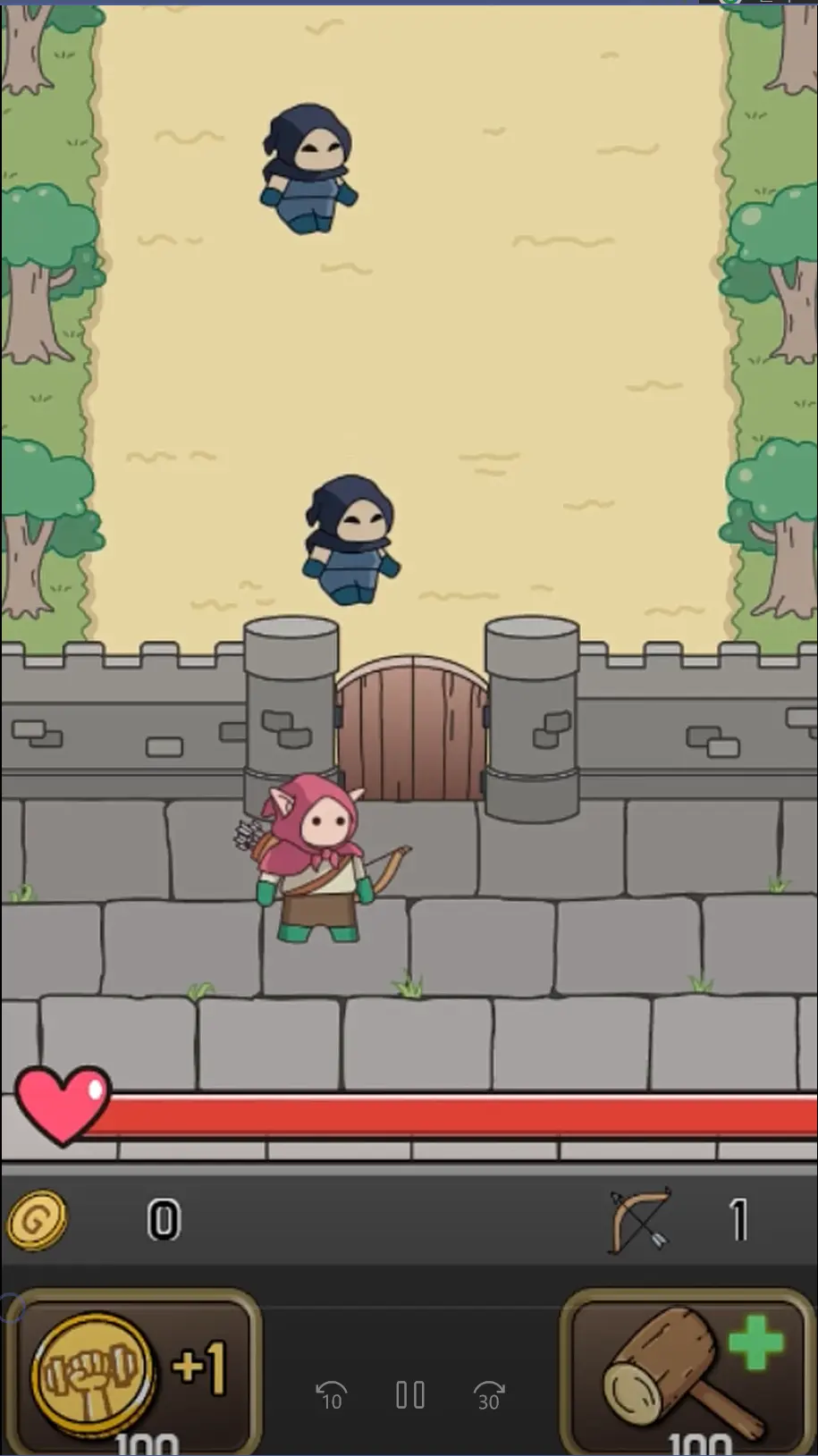Attack the hooded enemy farthest from the gate
The image size is (818, 1456).
pos(308,168)
